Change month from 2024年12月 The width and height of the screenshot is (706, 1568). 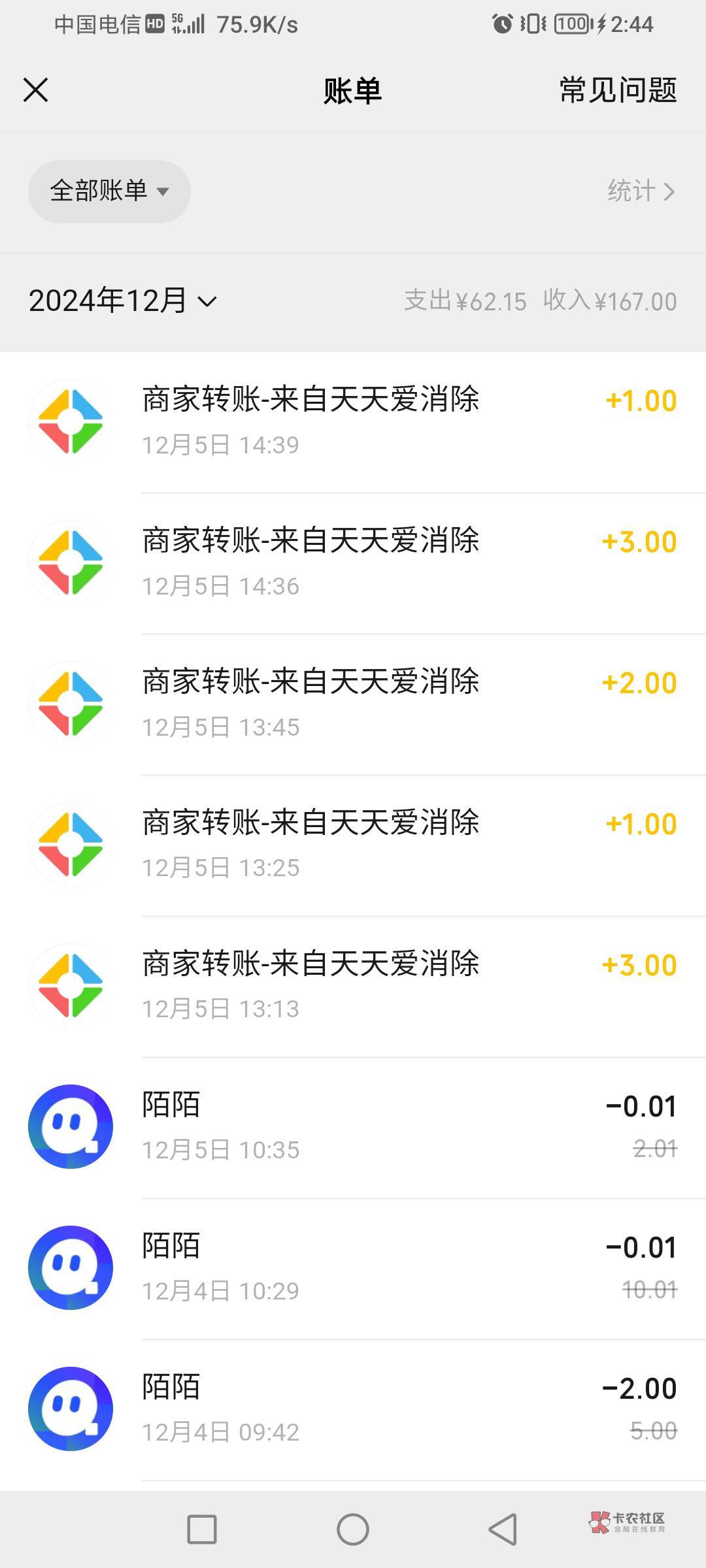[123, 301]
